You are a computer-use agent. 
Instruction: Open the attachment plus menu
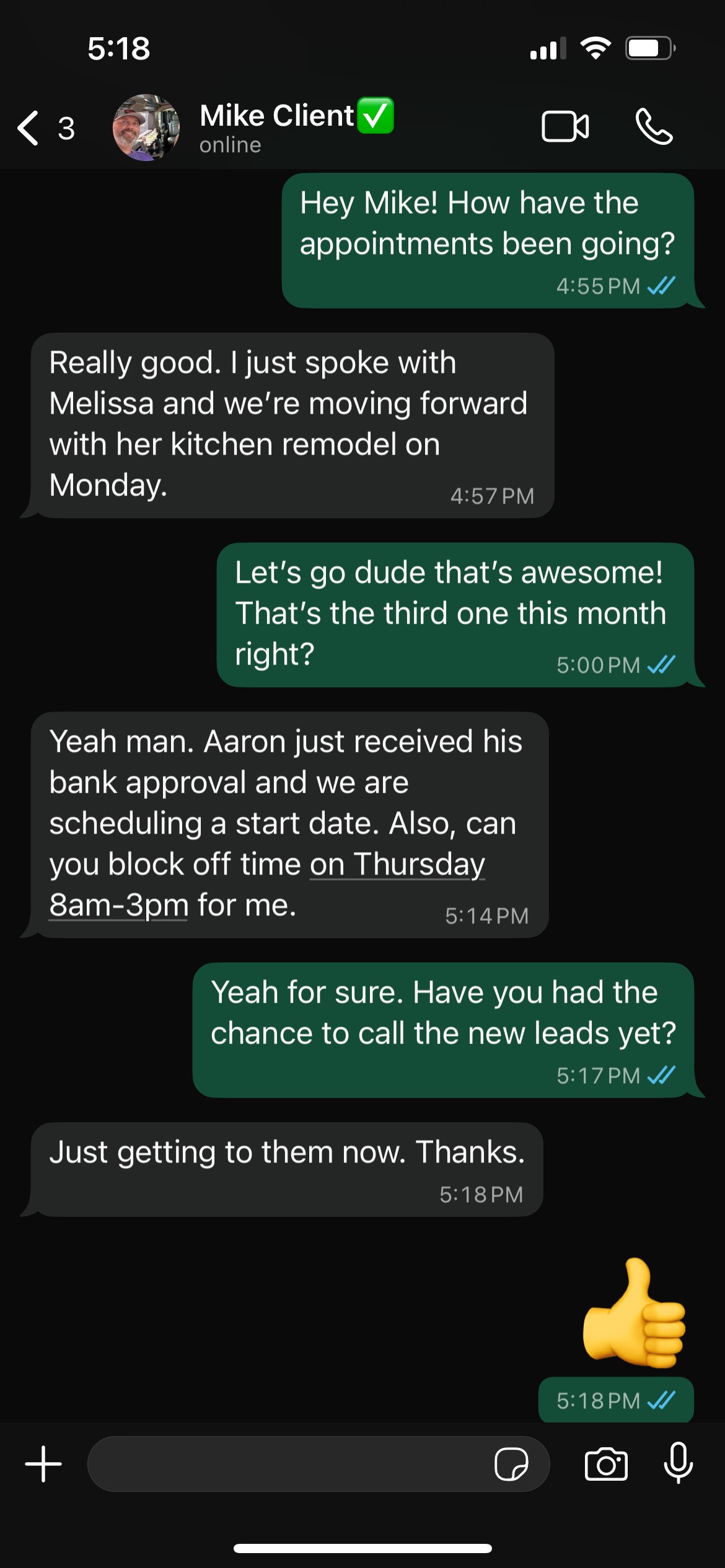click(43, 1464)
